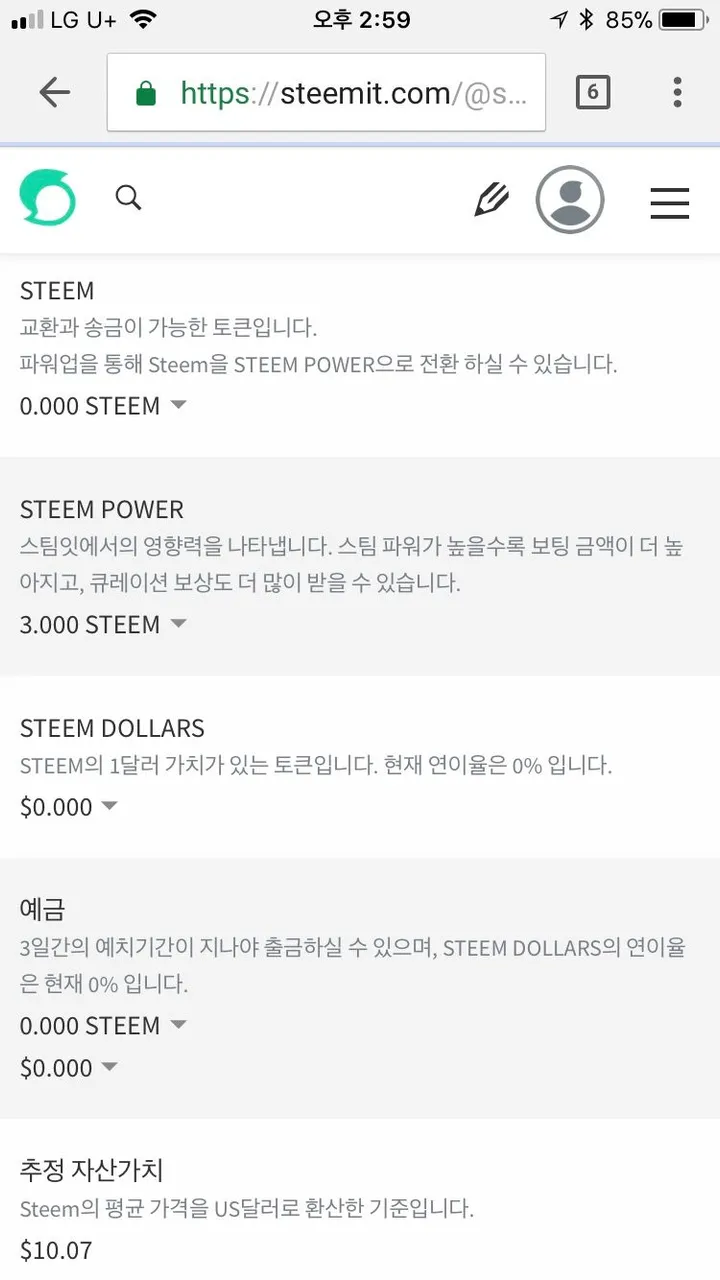720x1280 pixels.
Task: Write a new post with the pencil icon
Action: (491, 200)
